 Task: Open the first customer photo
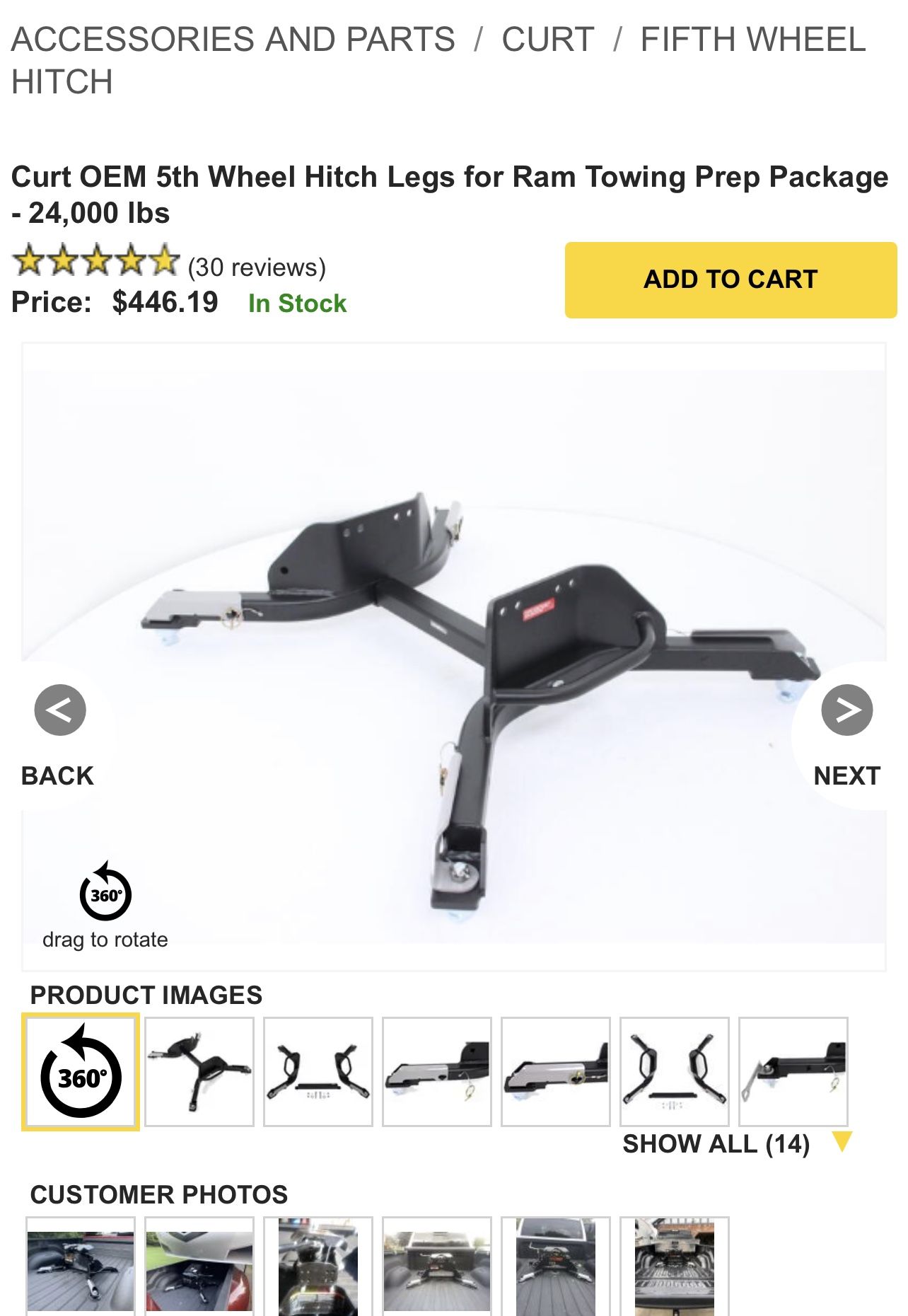coord(81,1266)
